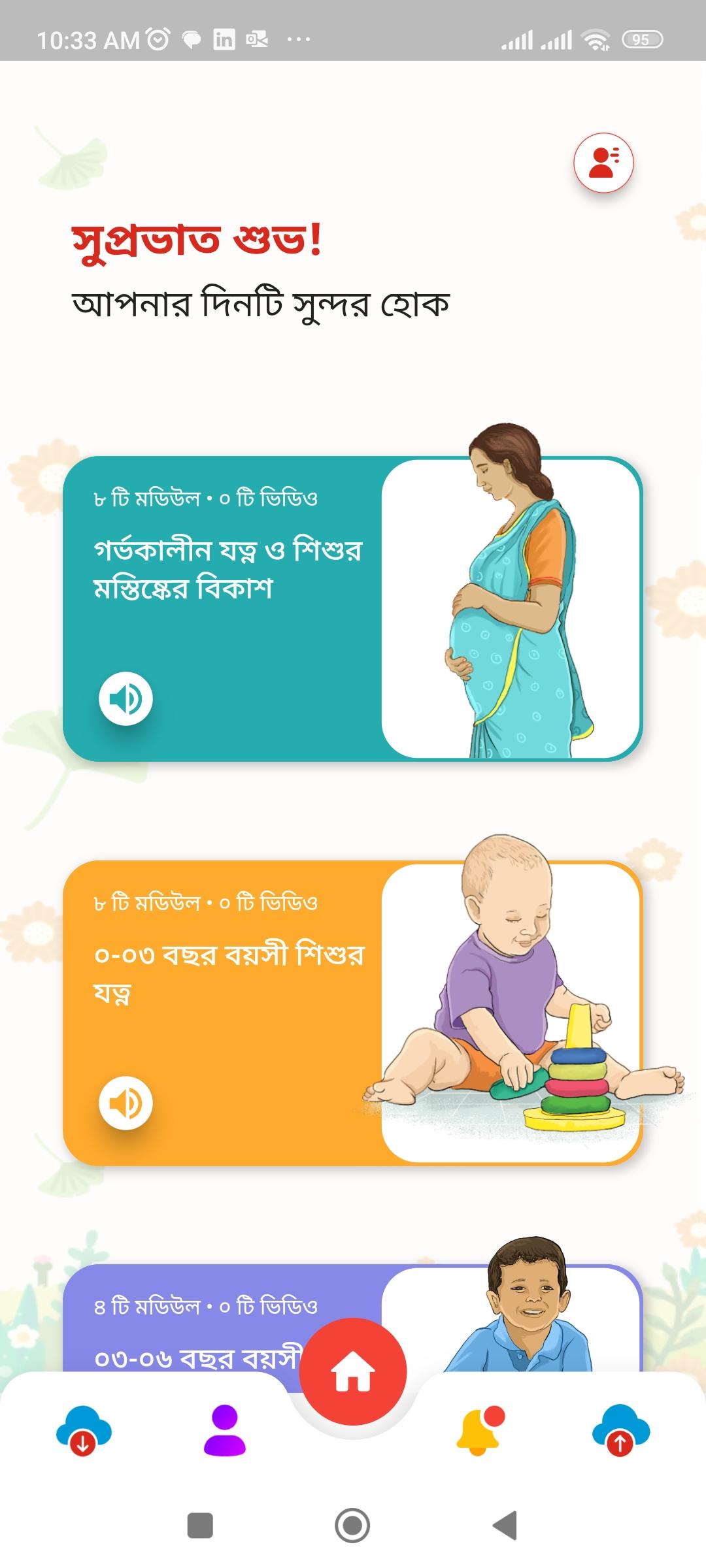The image size is (706, 1568).
Task: Switch to the purple person tab
Action: pos(224,1429)
